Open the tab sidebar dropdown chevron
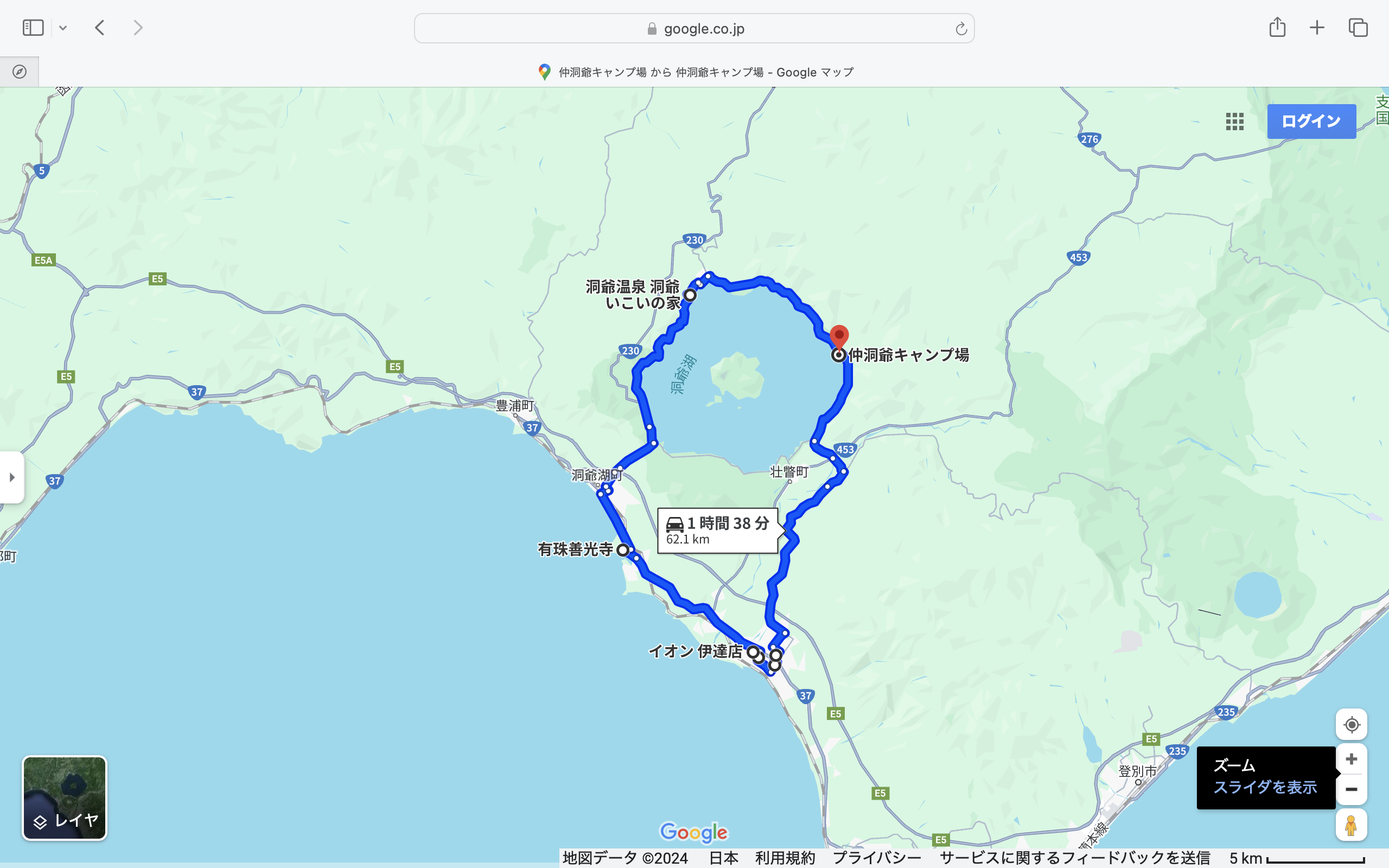The image size is (1389, 868). point(63,28)
